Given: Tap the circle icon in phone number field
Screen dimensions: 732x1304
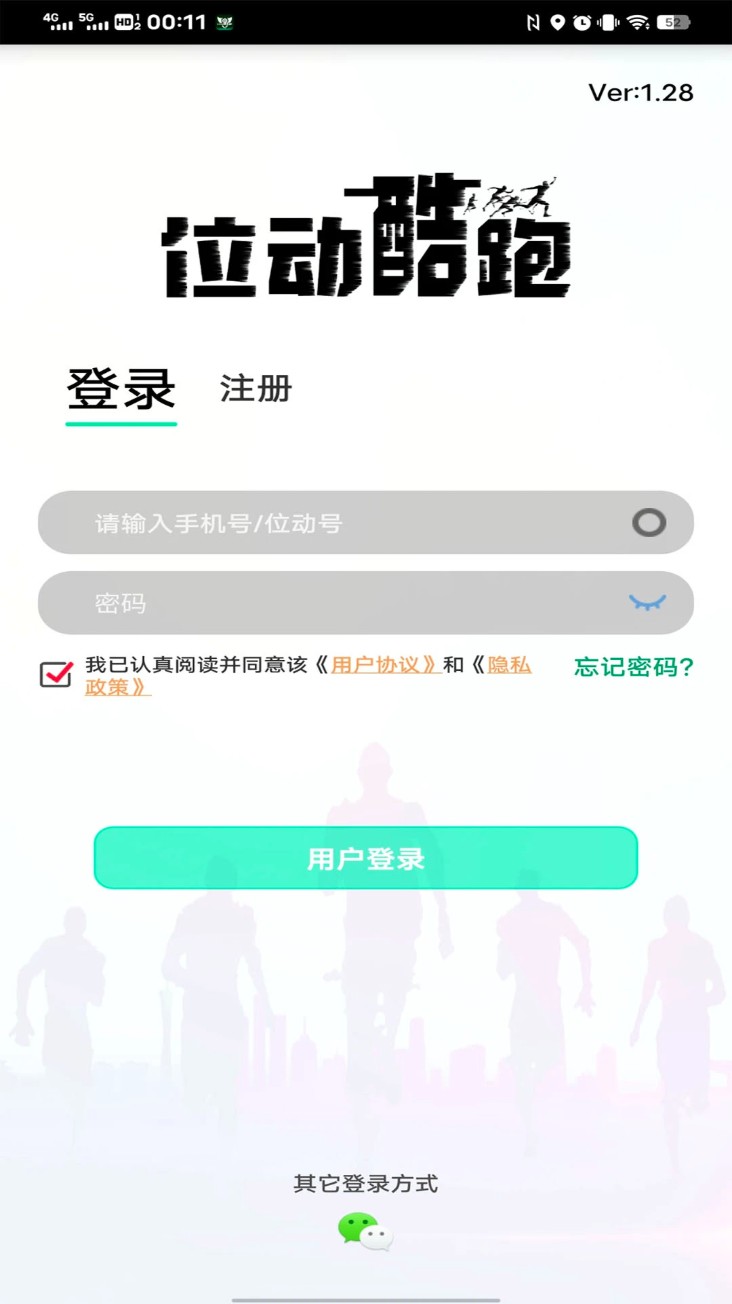Looking at the screenshot, I should (649, 523).
